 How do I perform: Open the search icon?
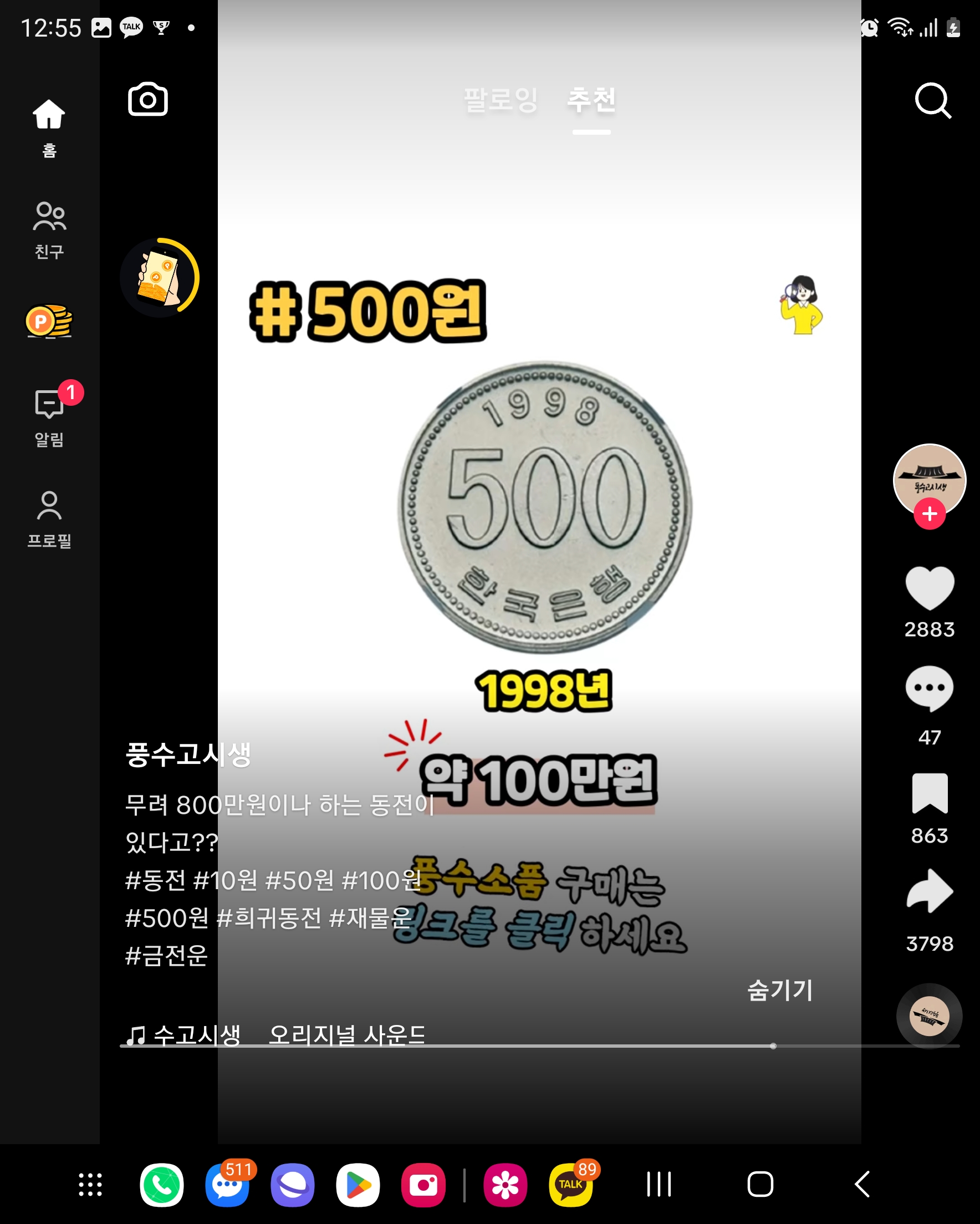coord(932,100)
